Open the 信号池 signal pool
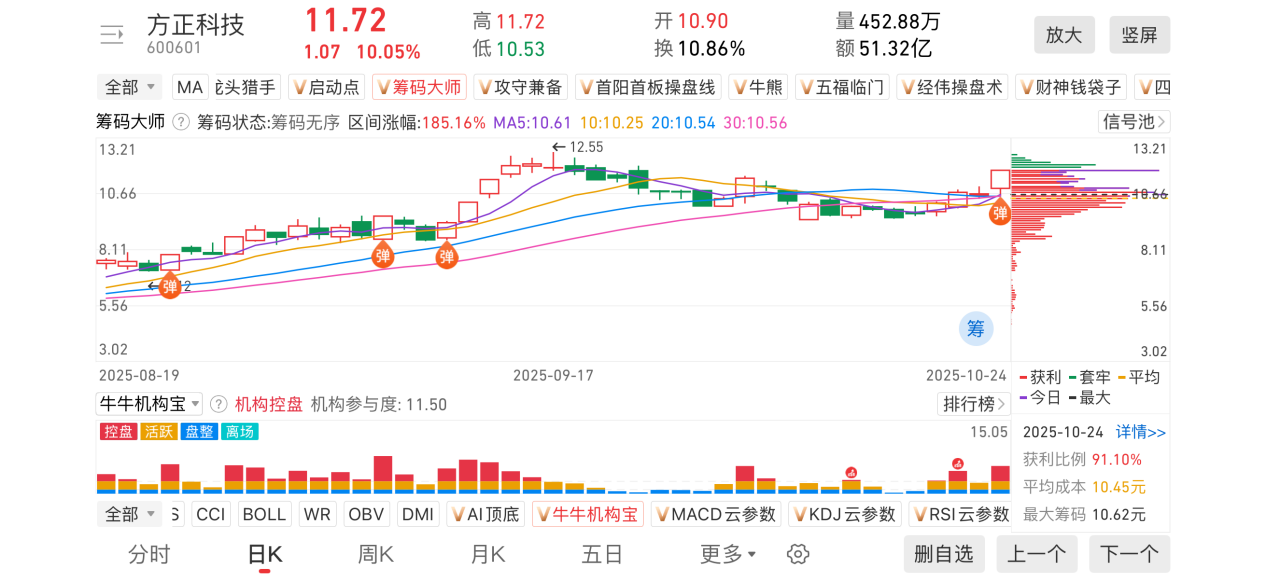The image size is (1266, 582). (x=1133, y=122)
